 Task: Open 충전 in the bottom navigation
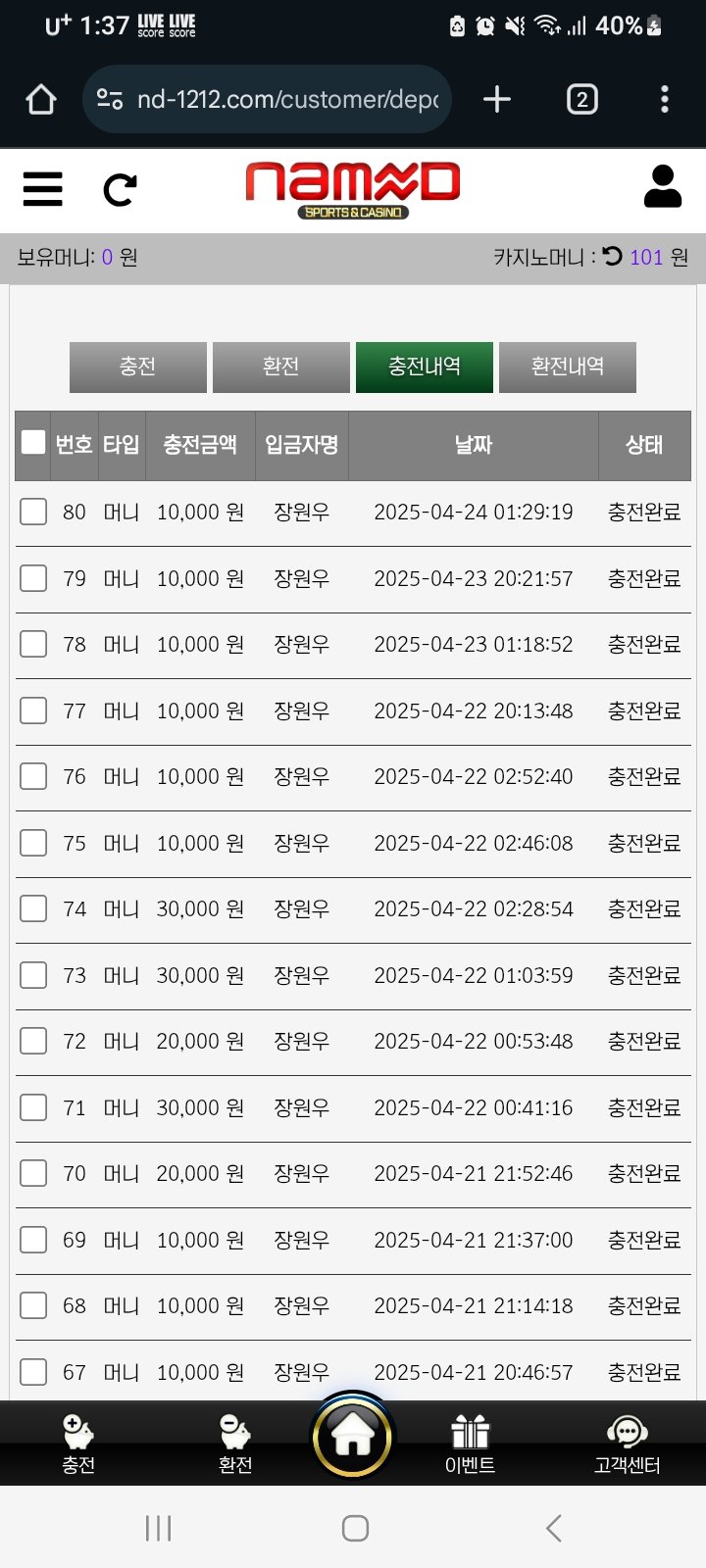click(78, 1444)
